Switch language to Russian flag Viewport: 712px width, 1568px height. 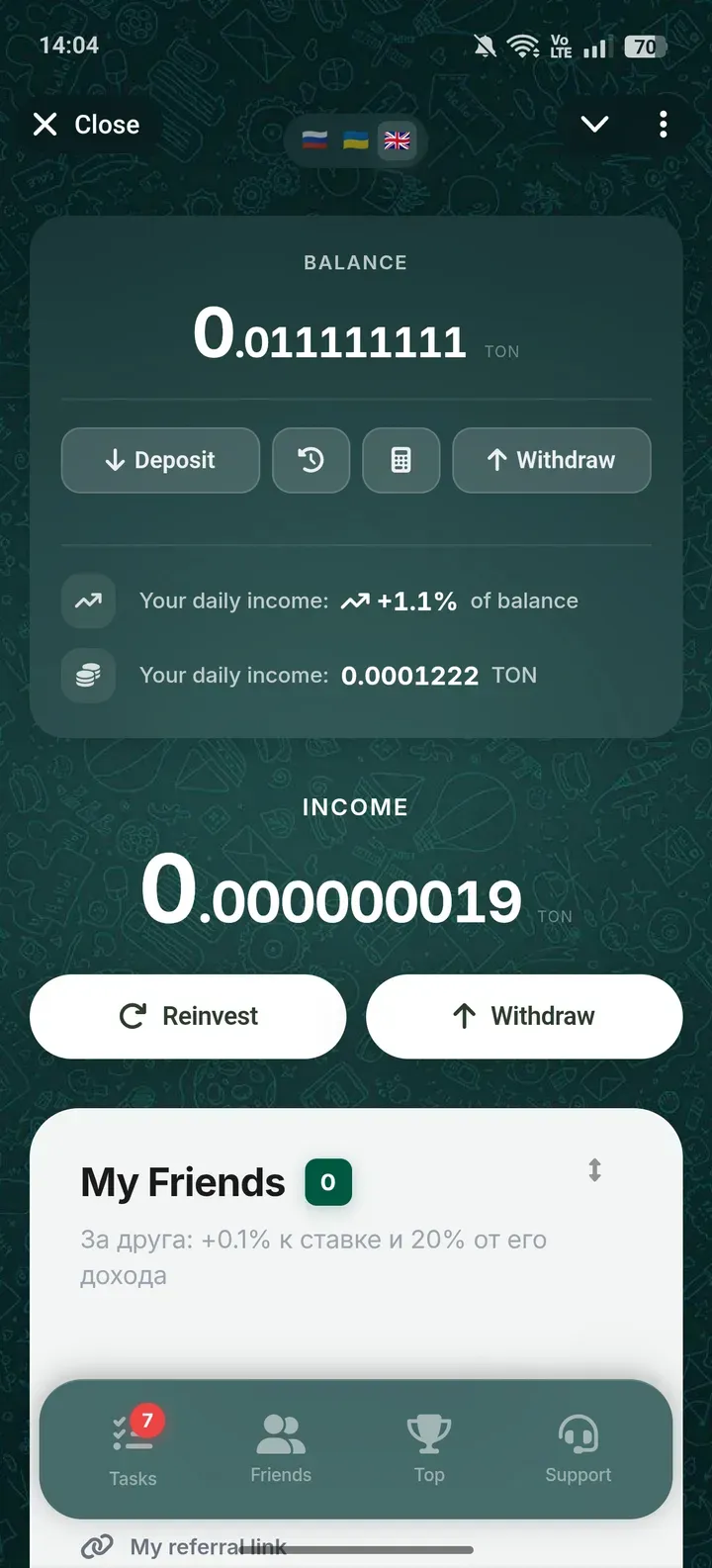[x=314, y=140]
